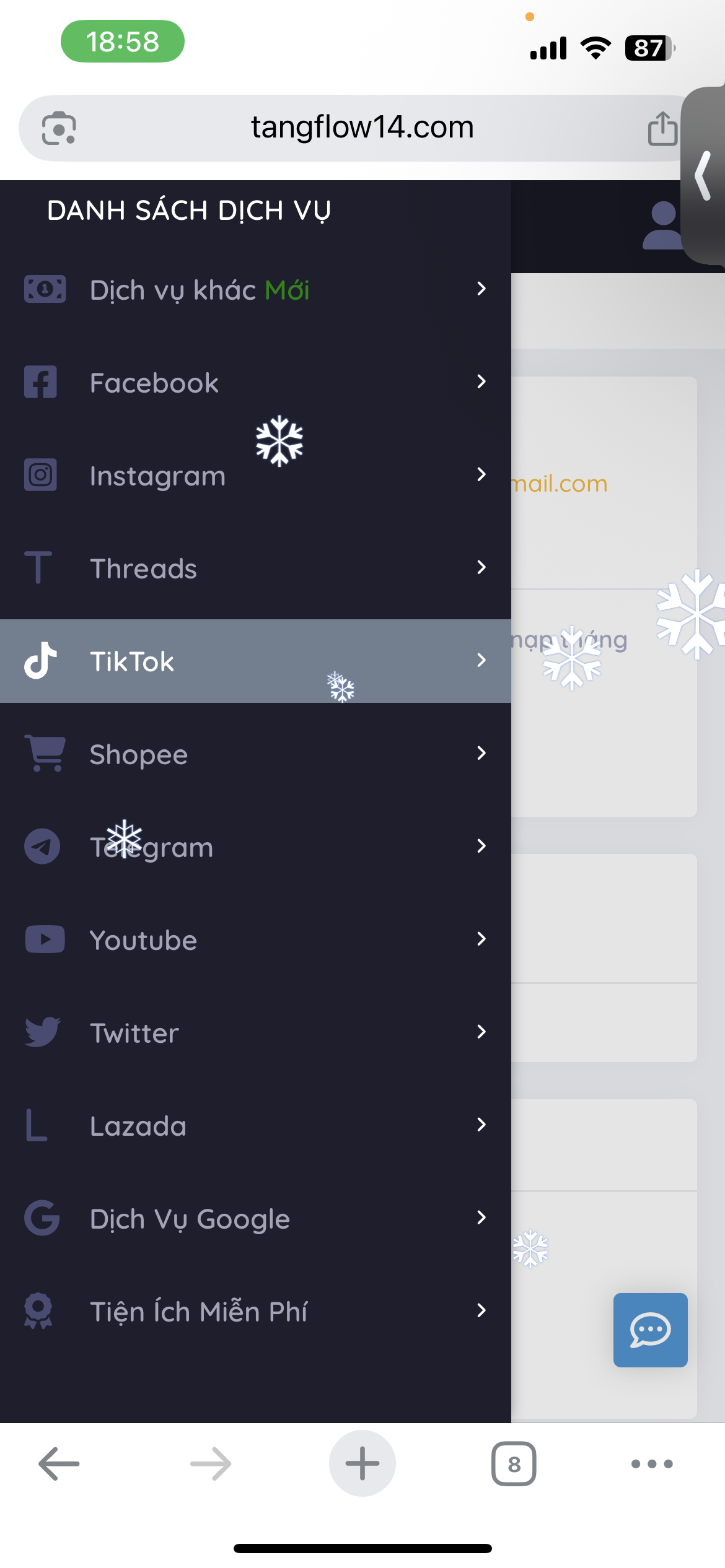Go back to the previous page
The image size is (725, 1568).
click(x=59, y=1464)
